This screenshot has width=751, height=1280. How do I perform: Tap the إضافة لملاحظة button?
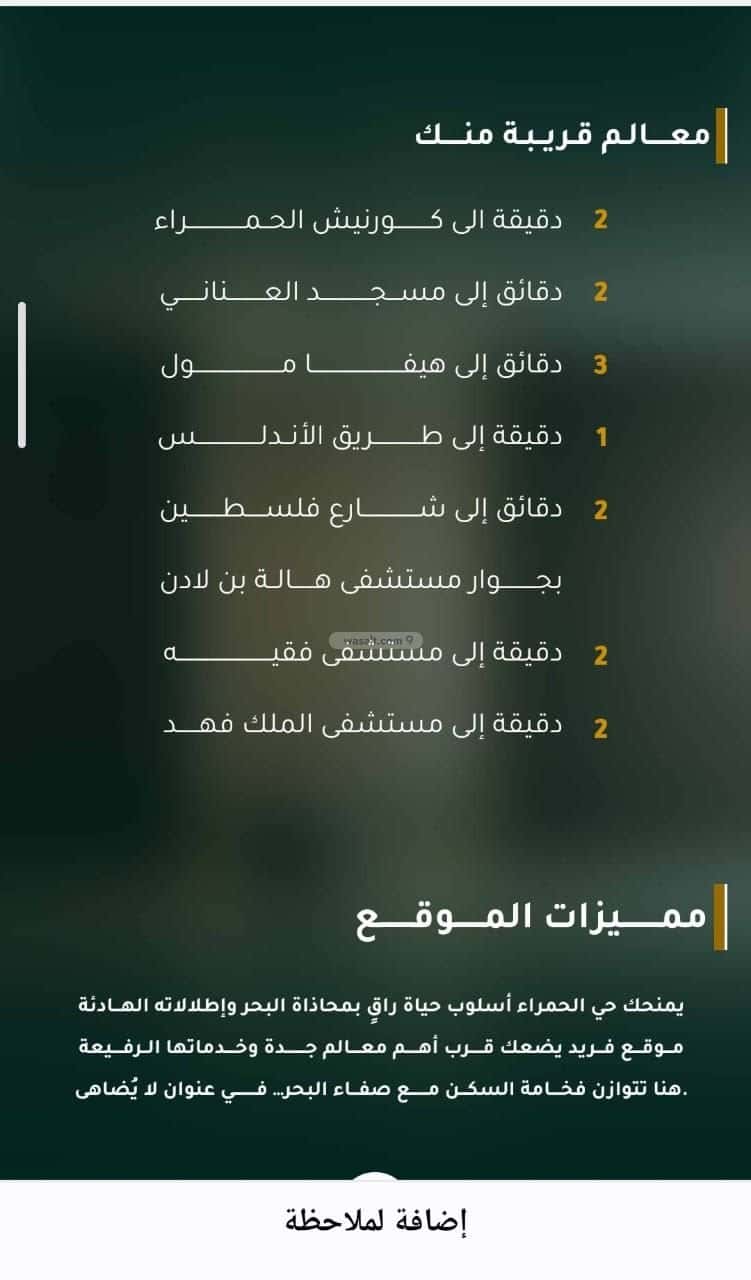click(x=375, y=1221)
